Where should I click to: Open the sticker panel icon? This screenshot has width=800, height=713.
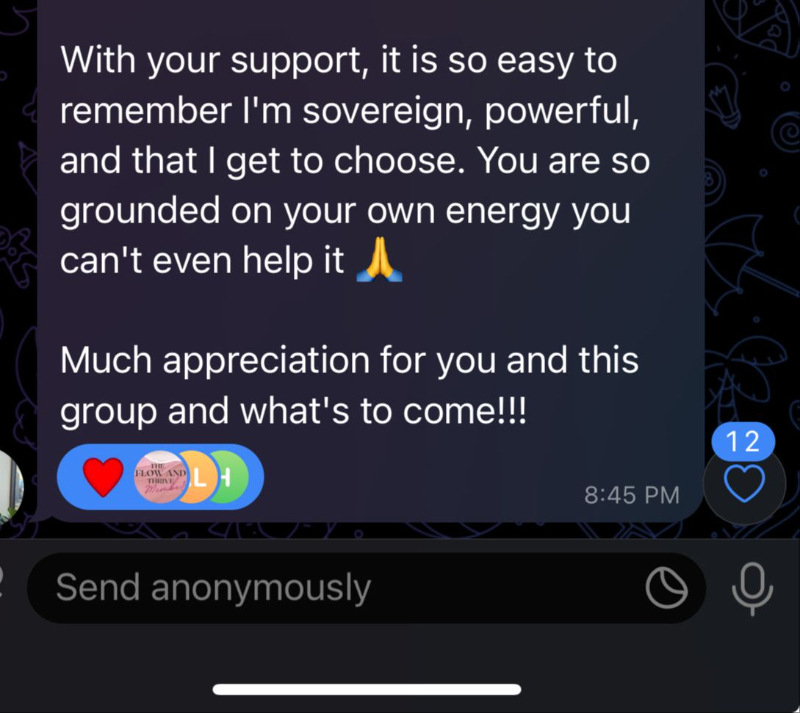tap(666, 589)
